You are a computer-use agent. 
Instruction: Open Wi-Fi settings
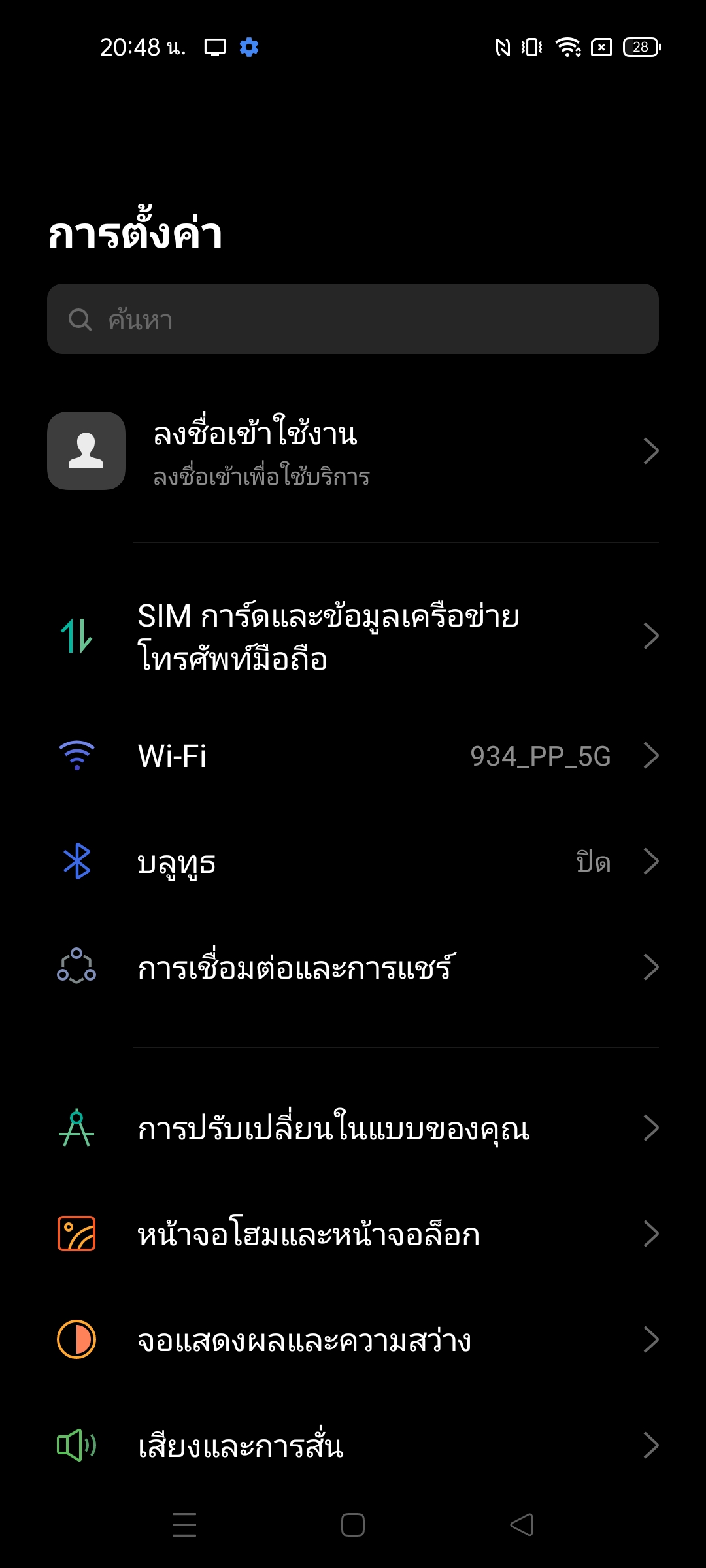click(x=353, y=756)
